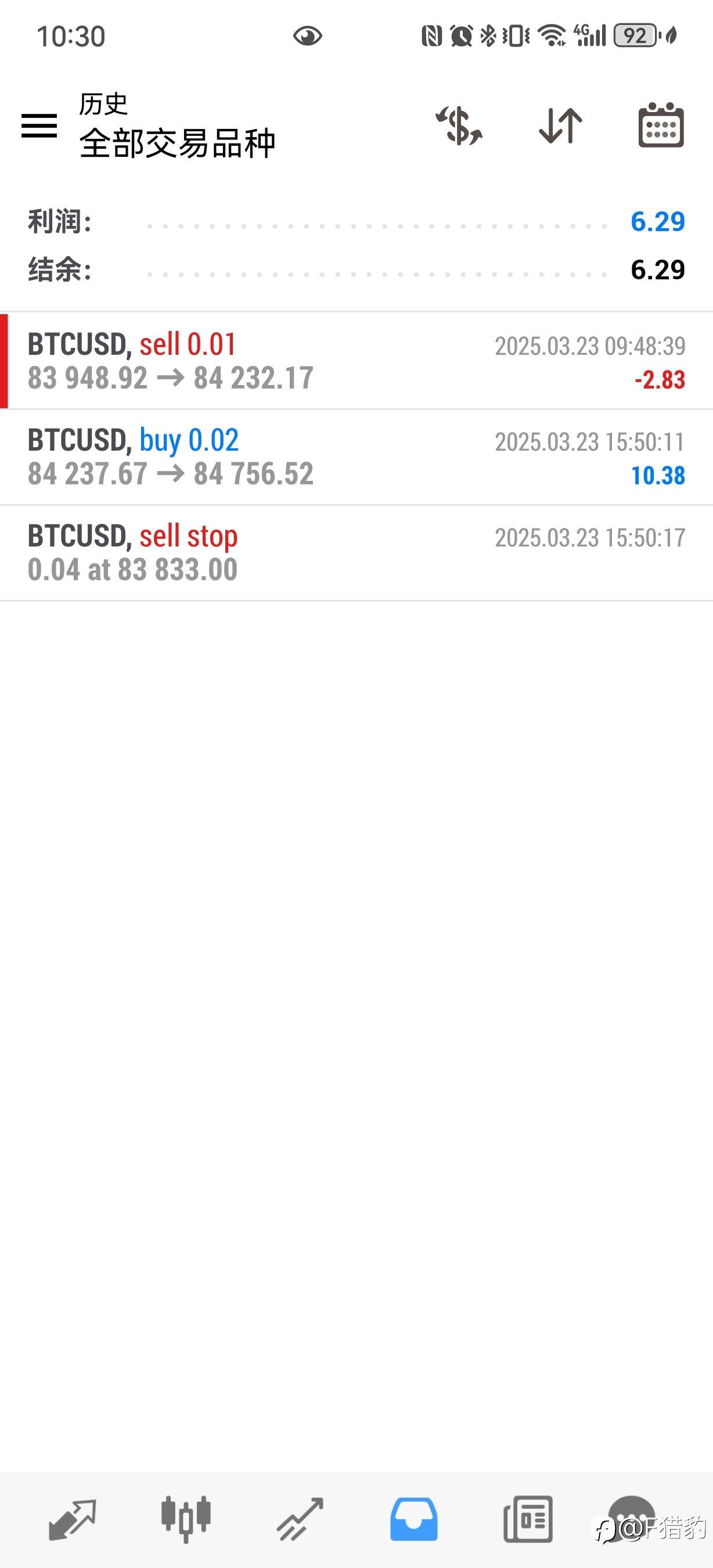Open the BTCUSD buy 0.02 trade
Screen dimensions: 713x1568
coord(356,457)
